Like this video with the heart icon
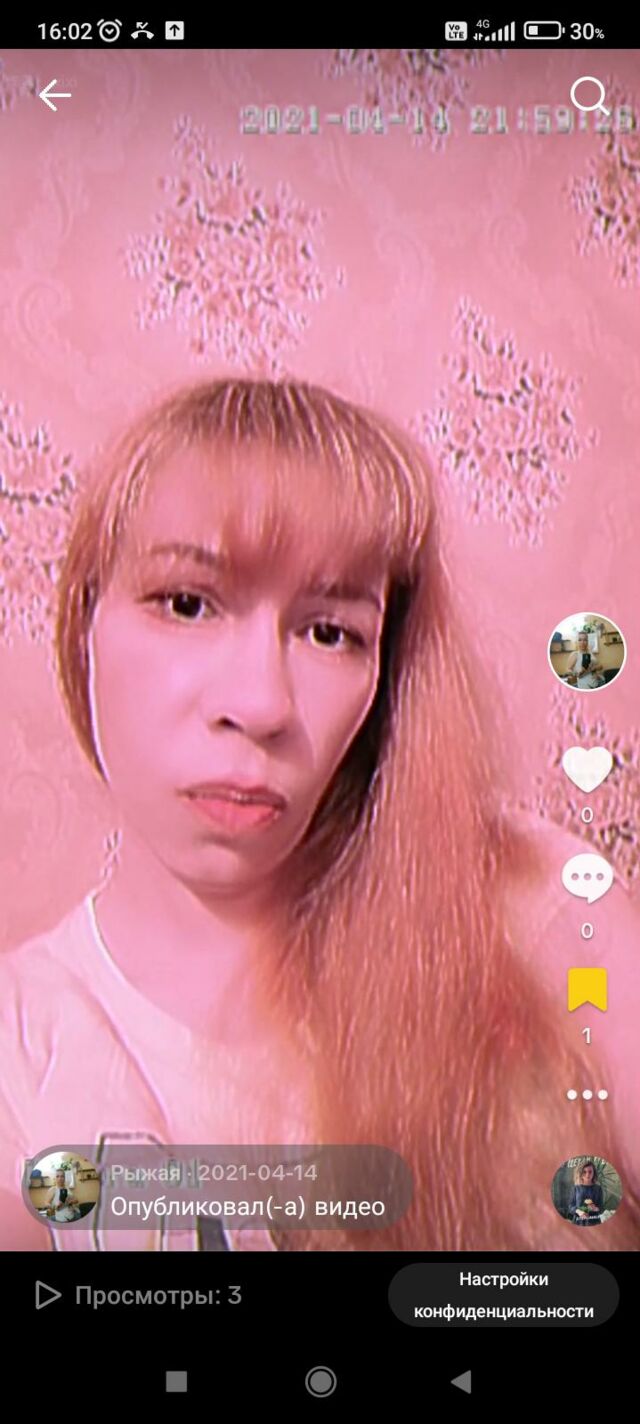Viewport: 640px width, 1424px height. pyautogui.click(x=587, y=770)
